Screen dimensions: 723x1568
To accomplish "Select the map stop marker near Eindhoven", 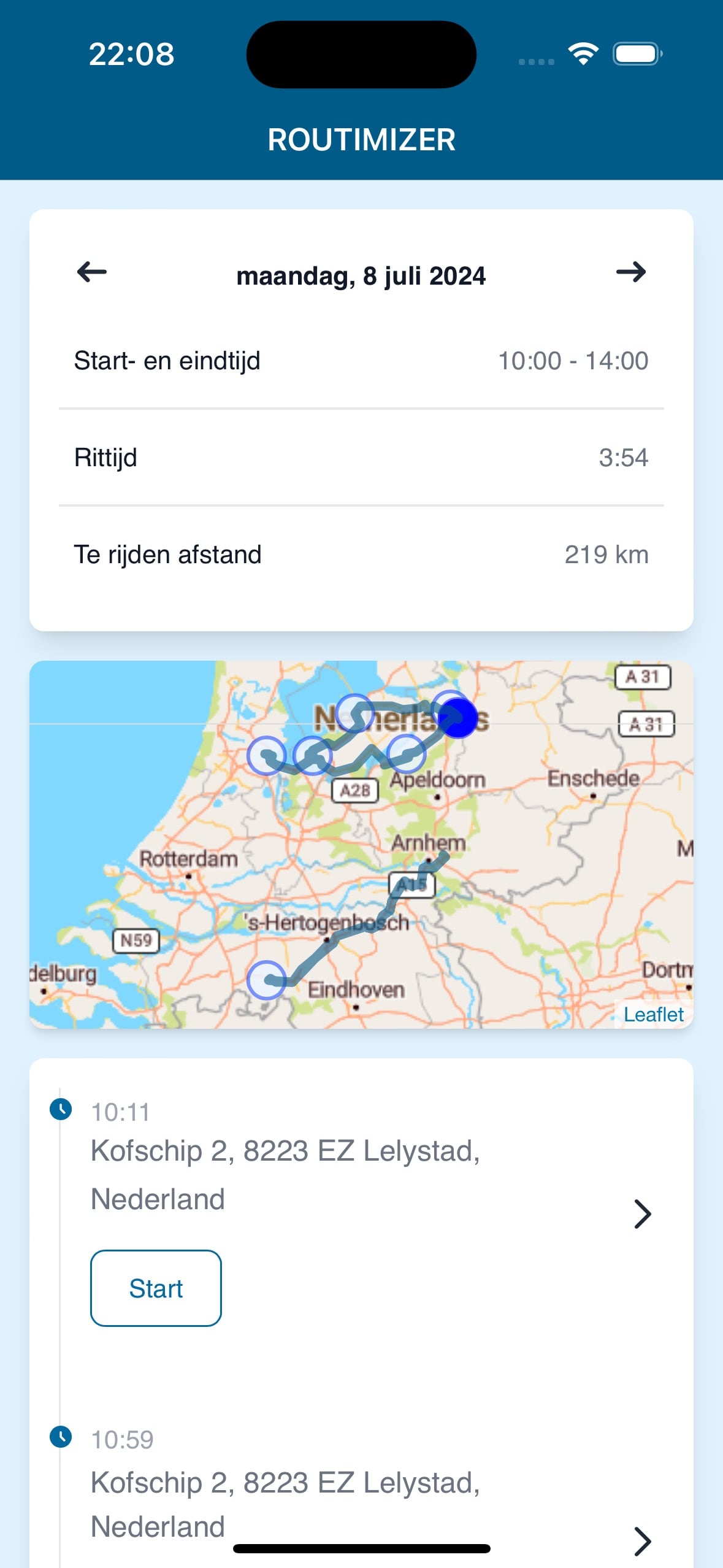I will 267,980.
